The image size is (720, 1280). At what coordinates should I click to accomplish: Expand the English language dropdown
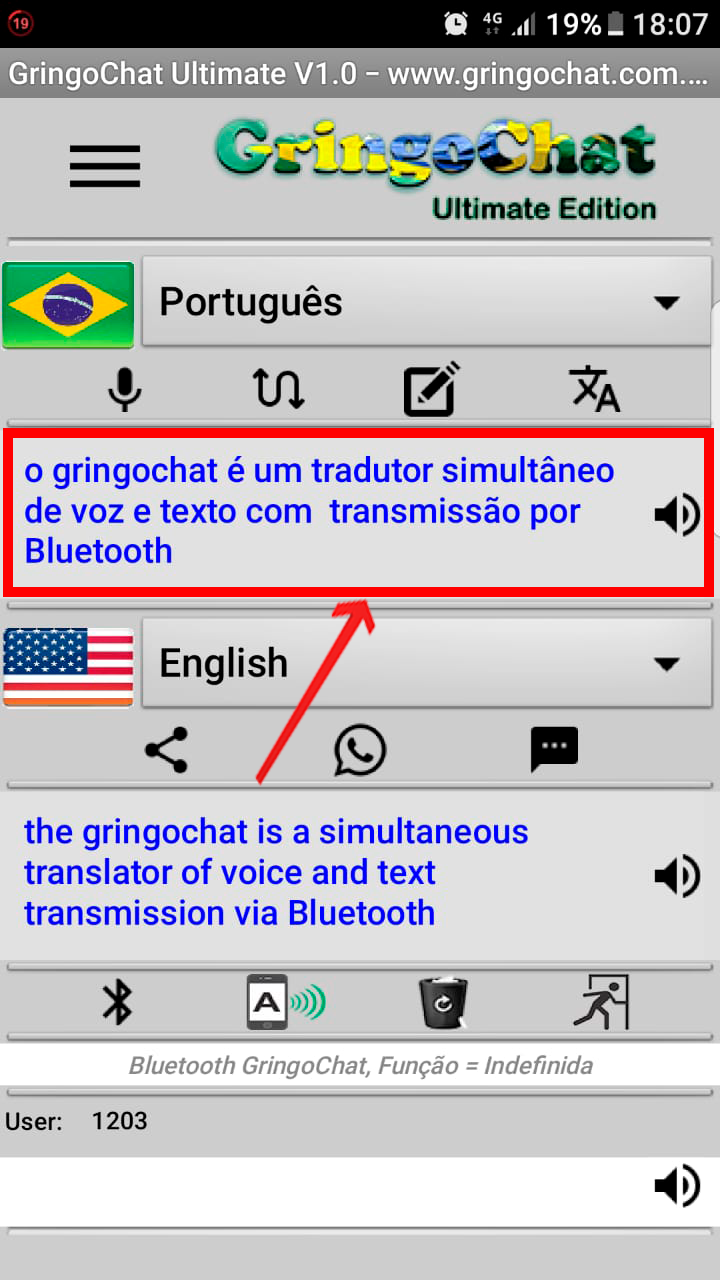click(x=427, y=662)
